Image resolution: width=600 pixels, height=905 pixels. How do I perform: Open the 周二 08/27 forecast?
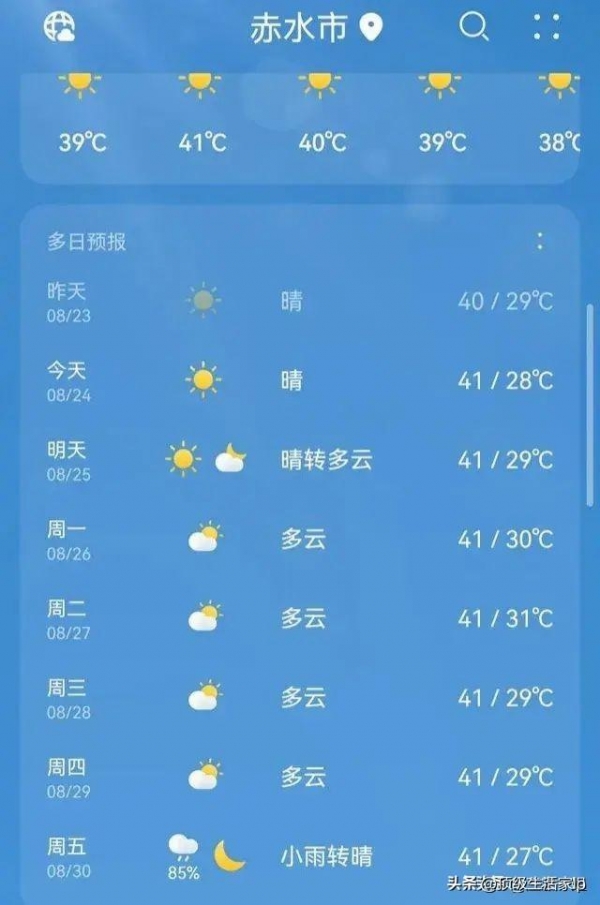(x=300, y=618)
